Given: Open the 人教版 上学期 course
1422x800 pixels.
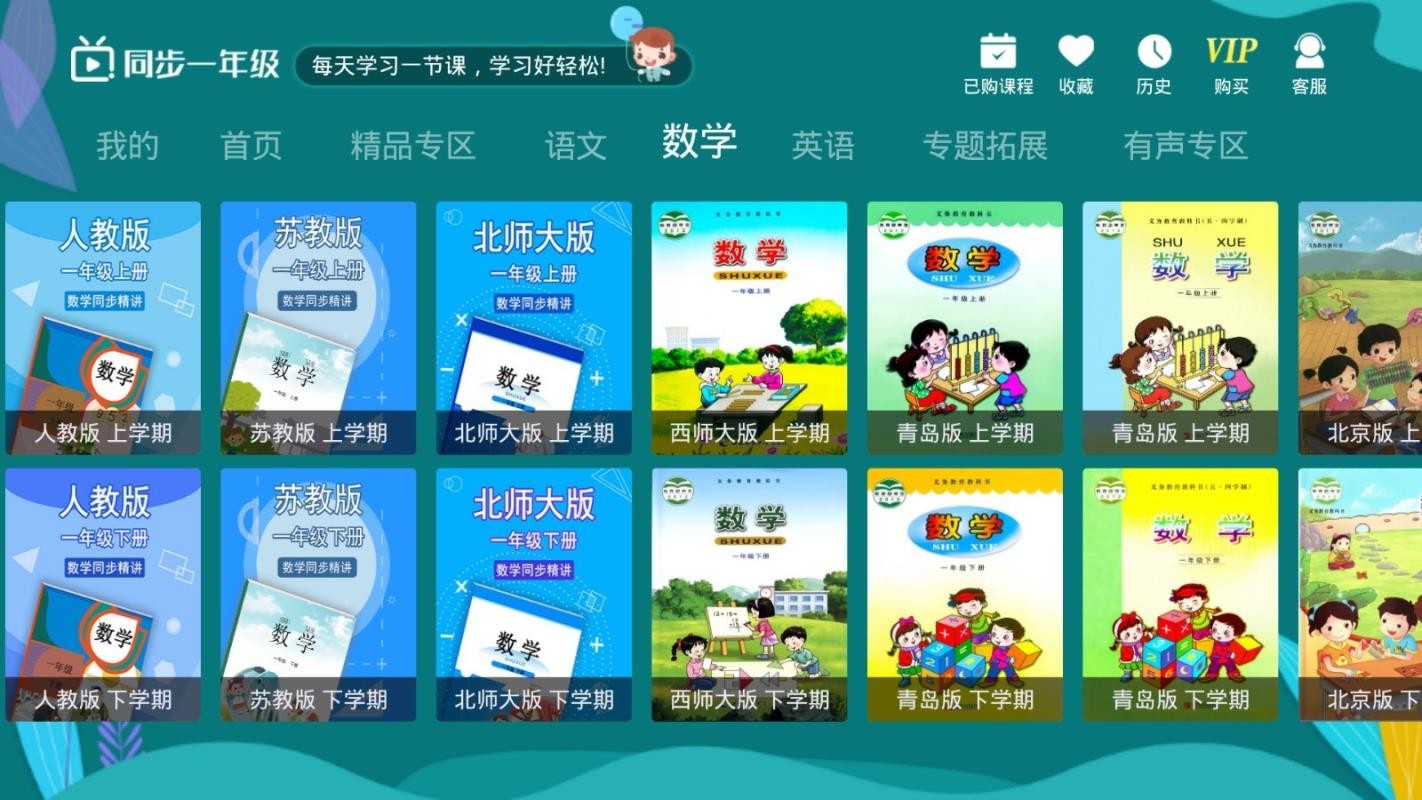Looking at the screenshot, I should (x=103, y=328).
